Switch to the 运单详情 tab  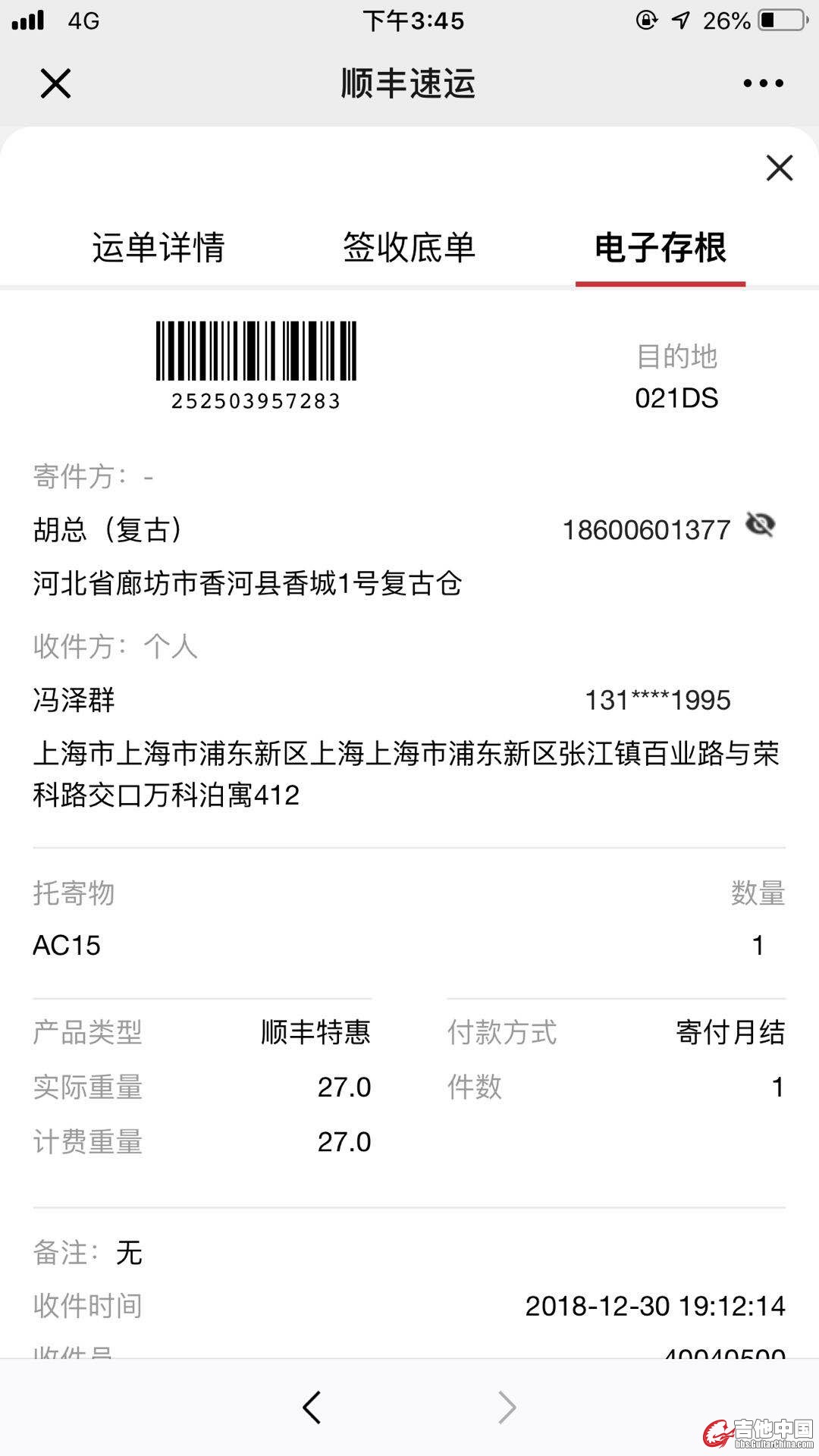click(158, 248)
